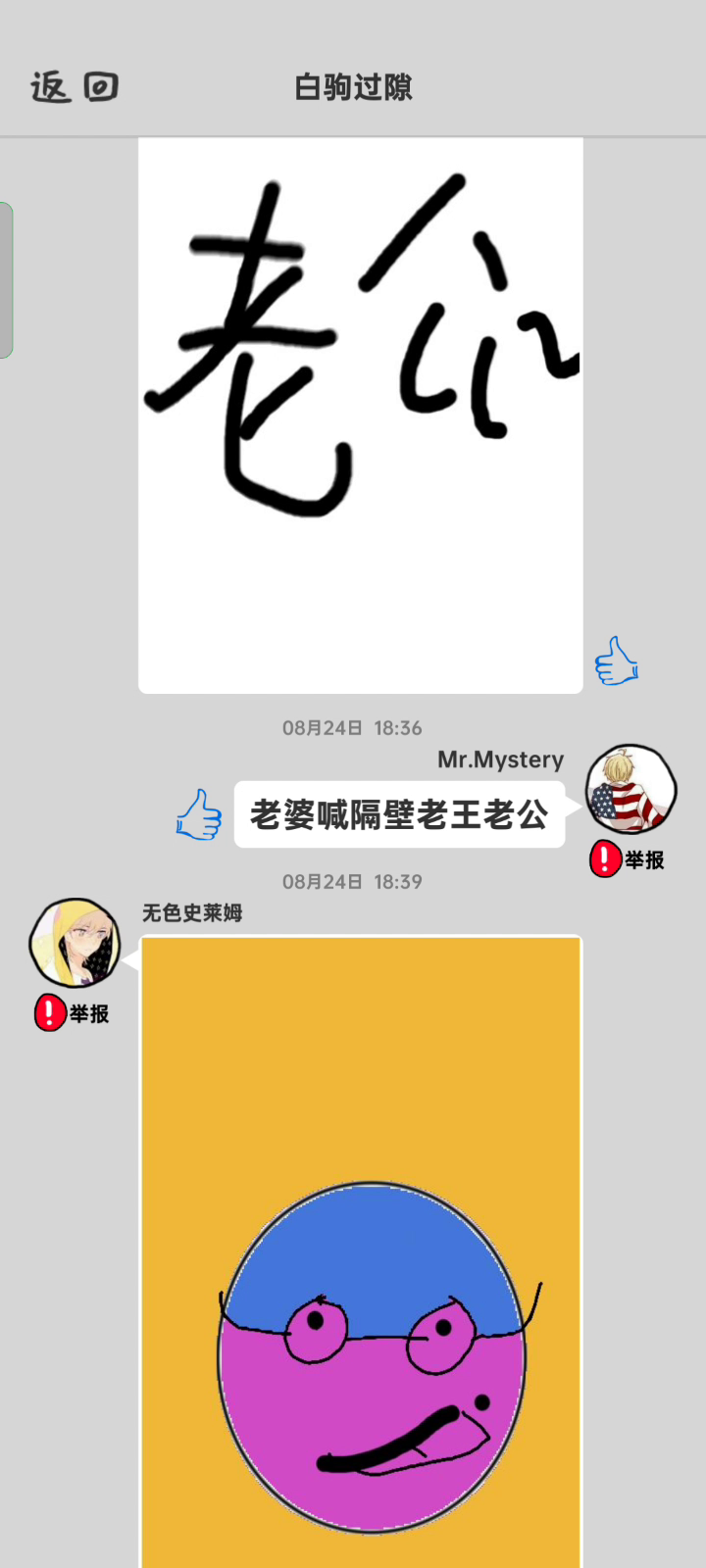
Task: Like the 老公 handwriting drawing
Action: tap(617, 661)
